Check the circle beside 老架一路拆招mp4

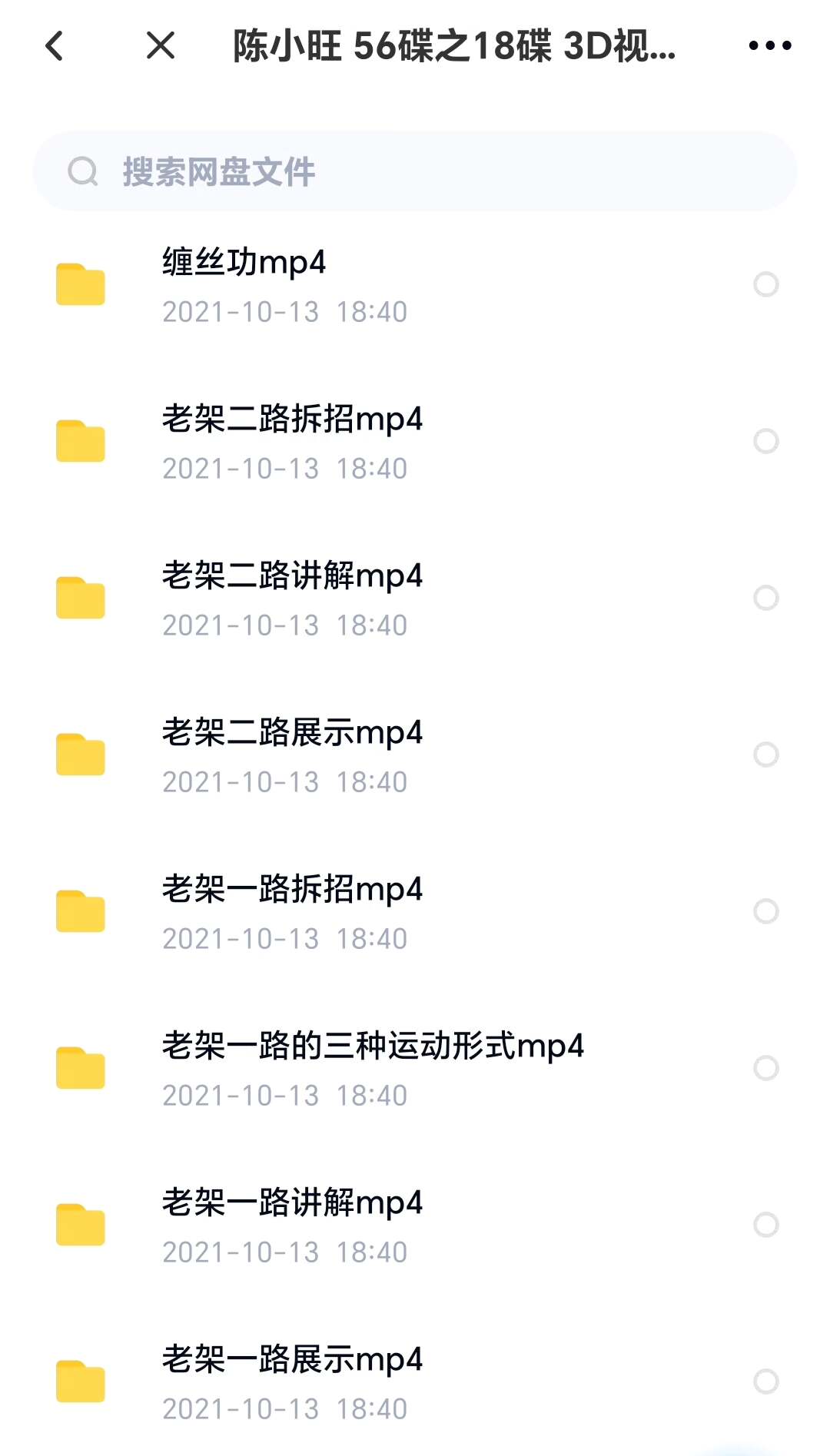coord(766,911)
